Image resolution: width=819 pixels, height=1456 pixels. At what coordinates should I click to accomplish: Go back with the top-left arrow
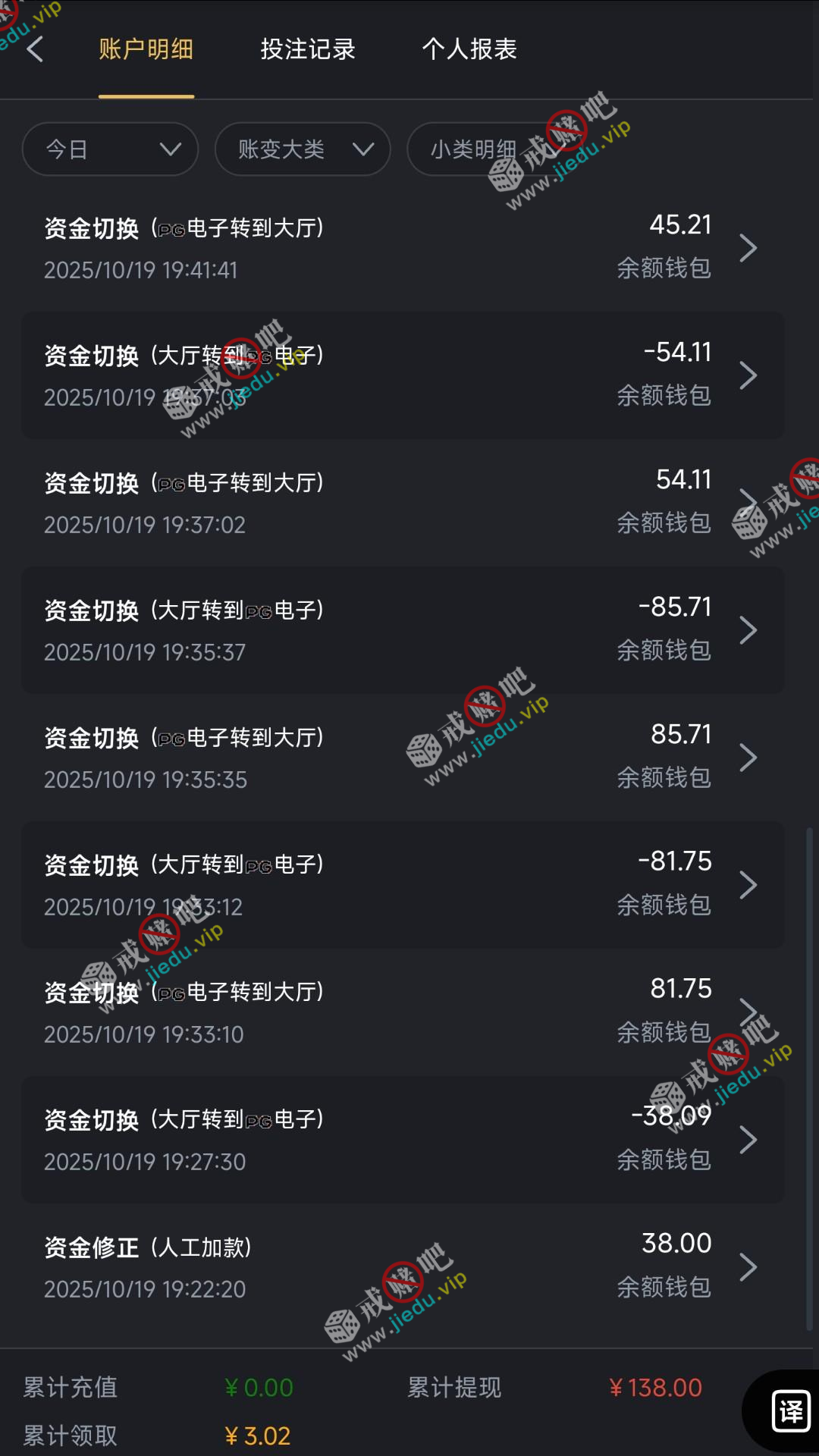pos(35,50)
